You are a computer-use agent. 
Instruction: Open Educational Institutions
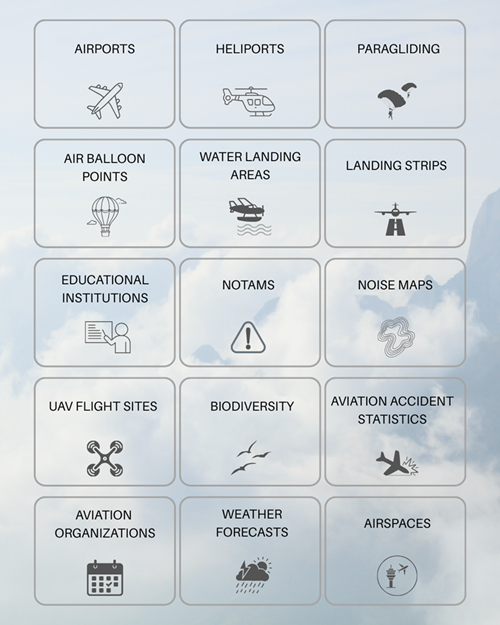coord(104,312)
